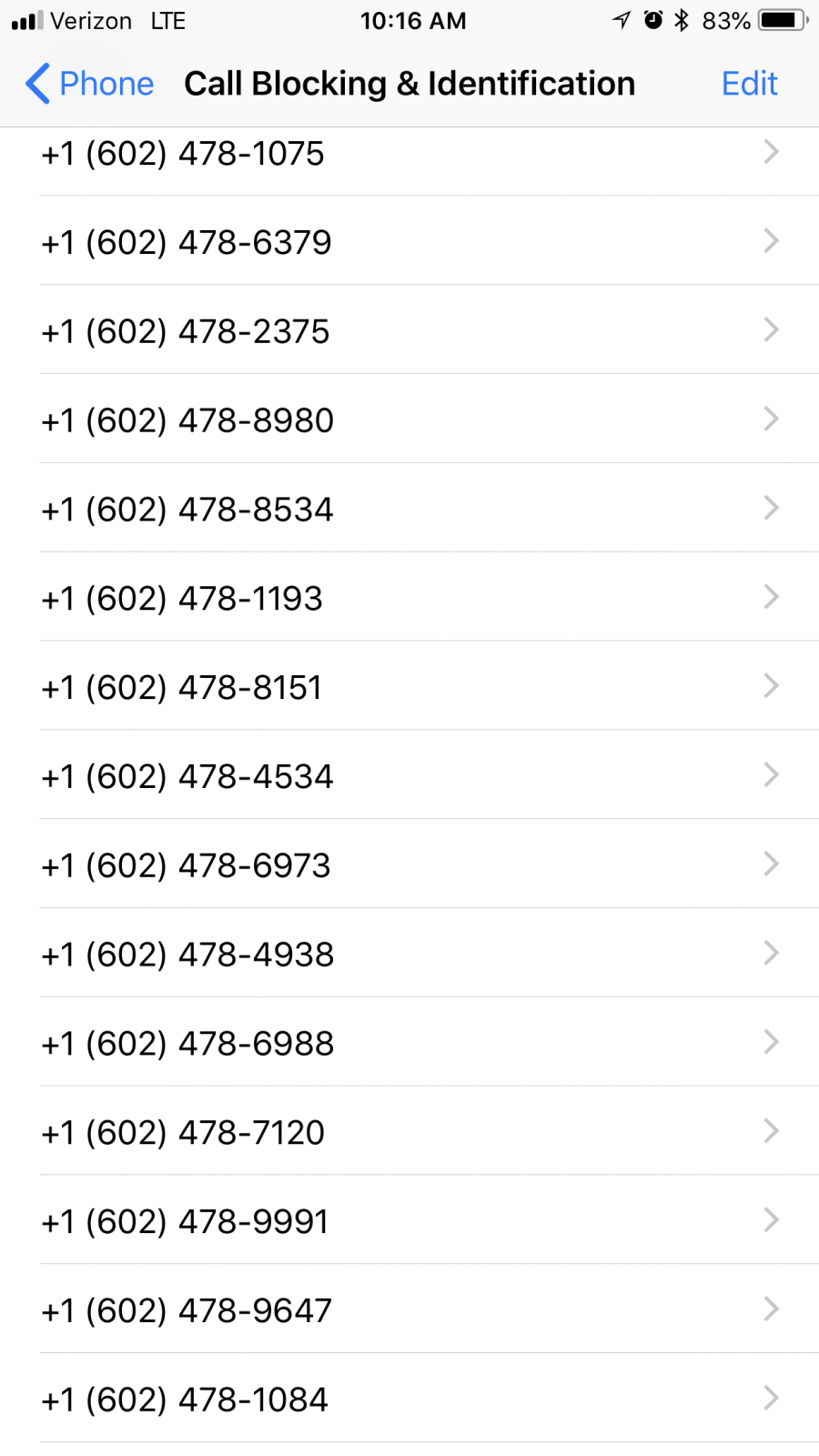The height and width of the screenshot is (1456, 819).
Task: Open the 478-8534 row
Action: point(409,509)
